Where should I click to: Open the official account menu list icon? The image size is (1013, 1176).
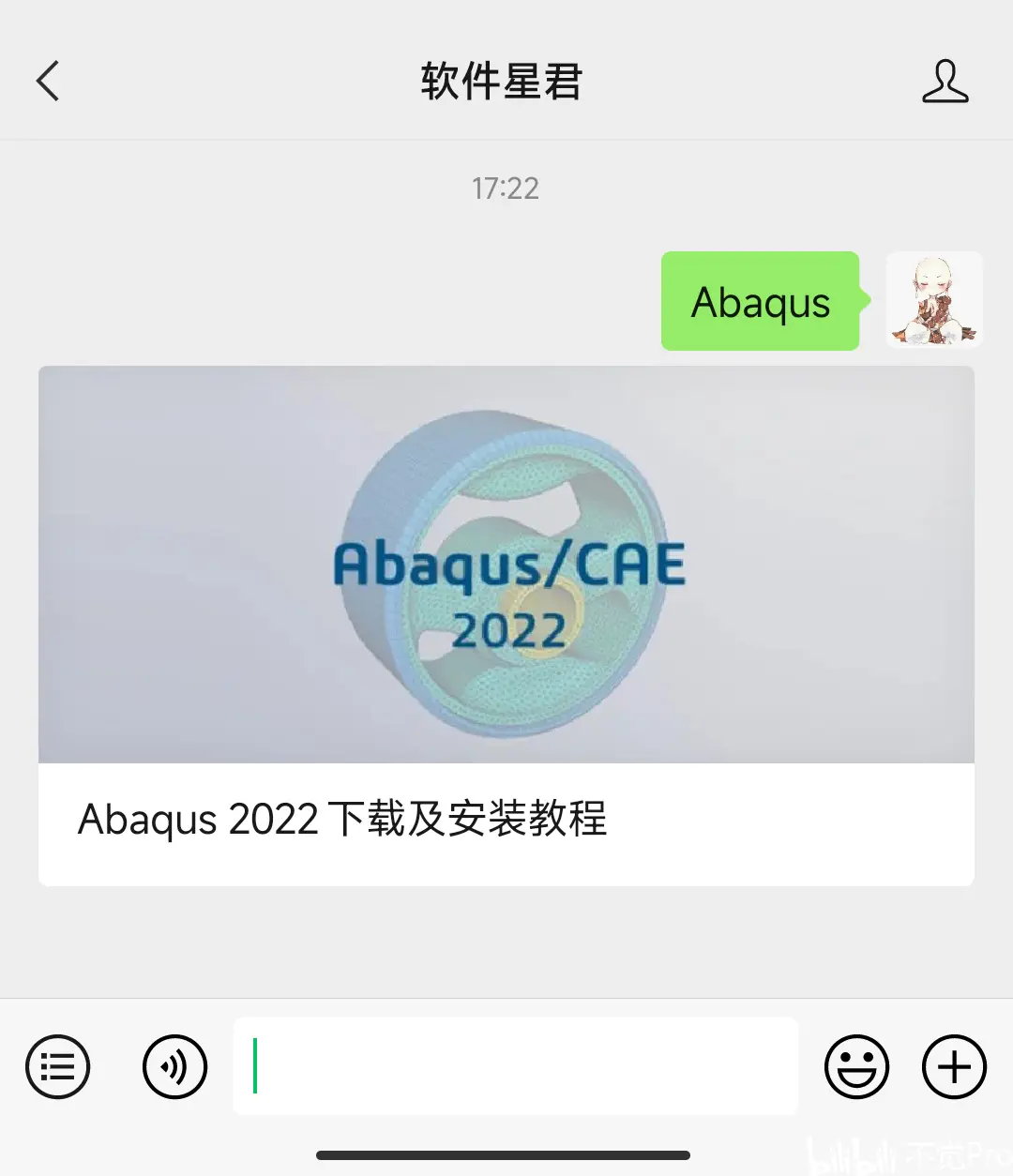(58, 1066)
